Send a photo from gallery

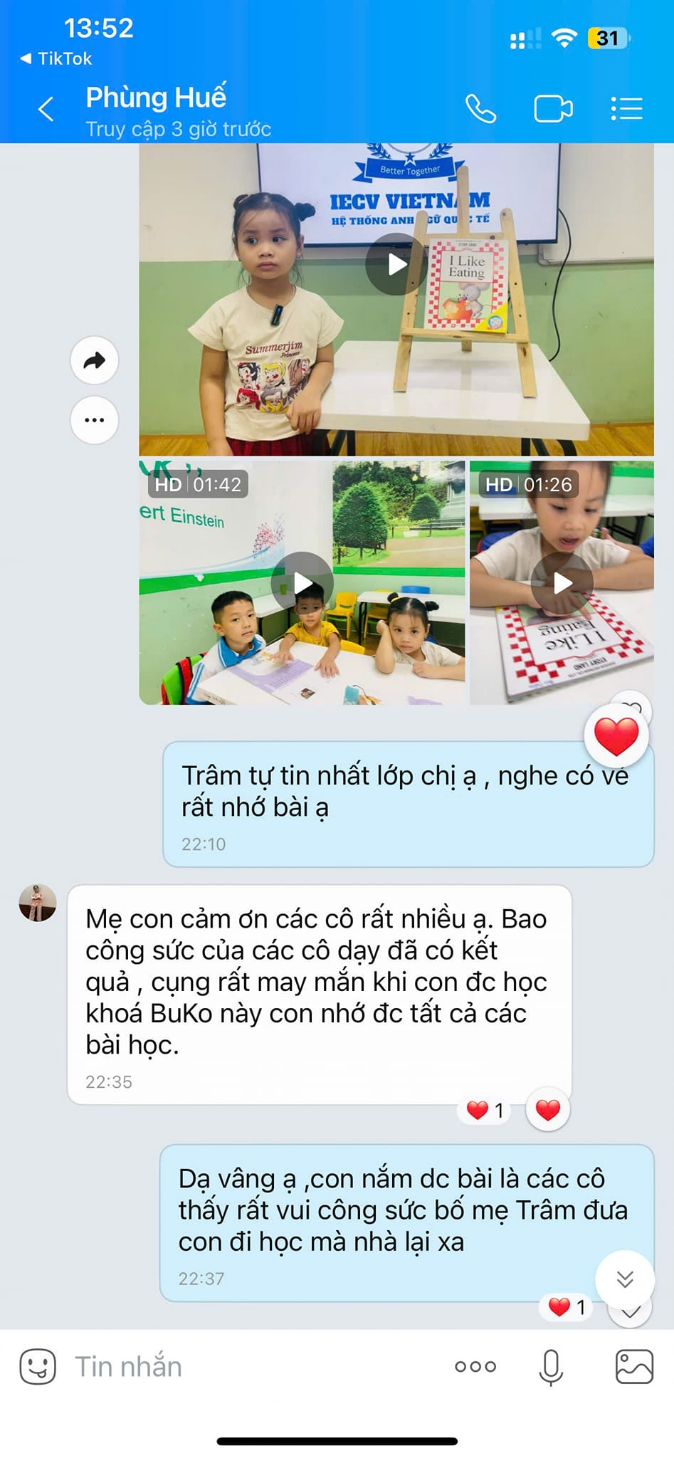click(x=634, y=1366)
